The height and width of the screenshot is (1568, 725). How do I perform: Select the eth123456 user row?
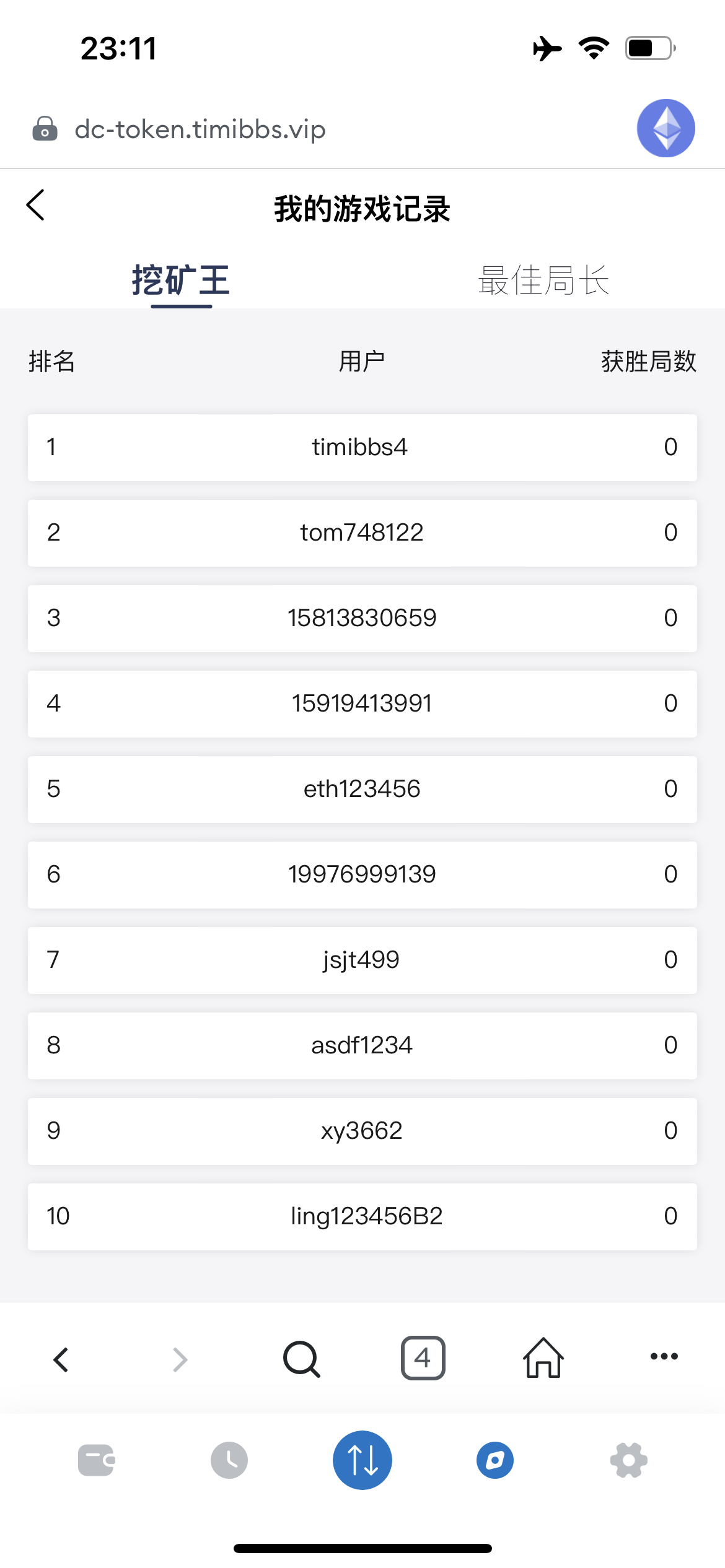(x=362, y=789)
